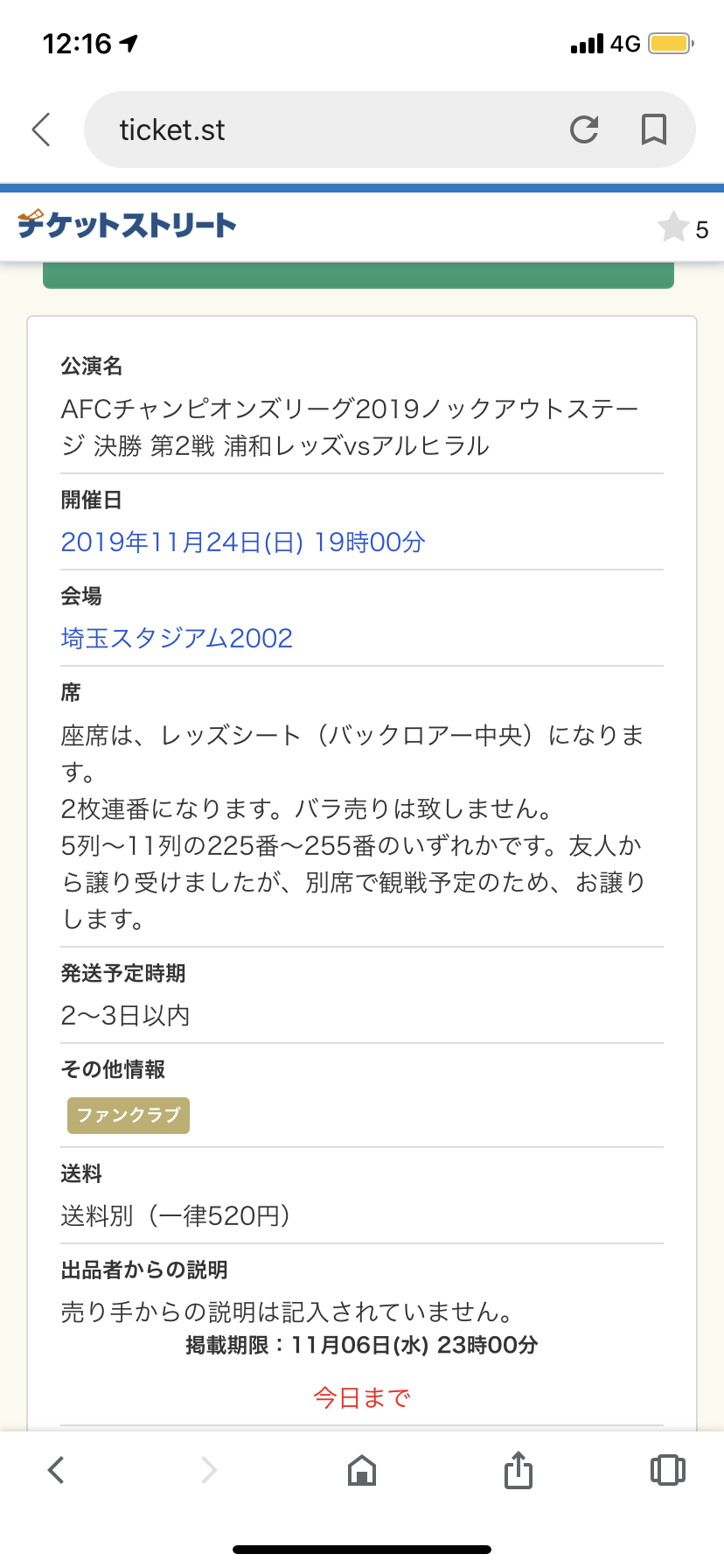The image size is (724, 1568).
Task: Share this ticket page
Action: [x=518, y=1470]
